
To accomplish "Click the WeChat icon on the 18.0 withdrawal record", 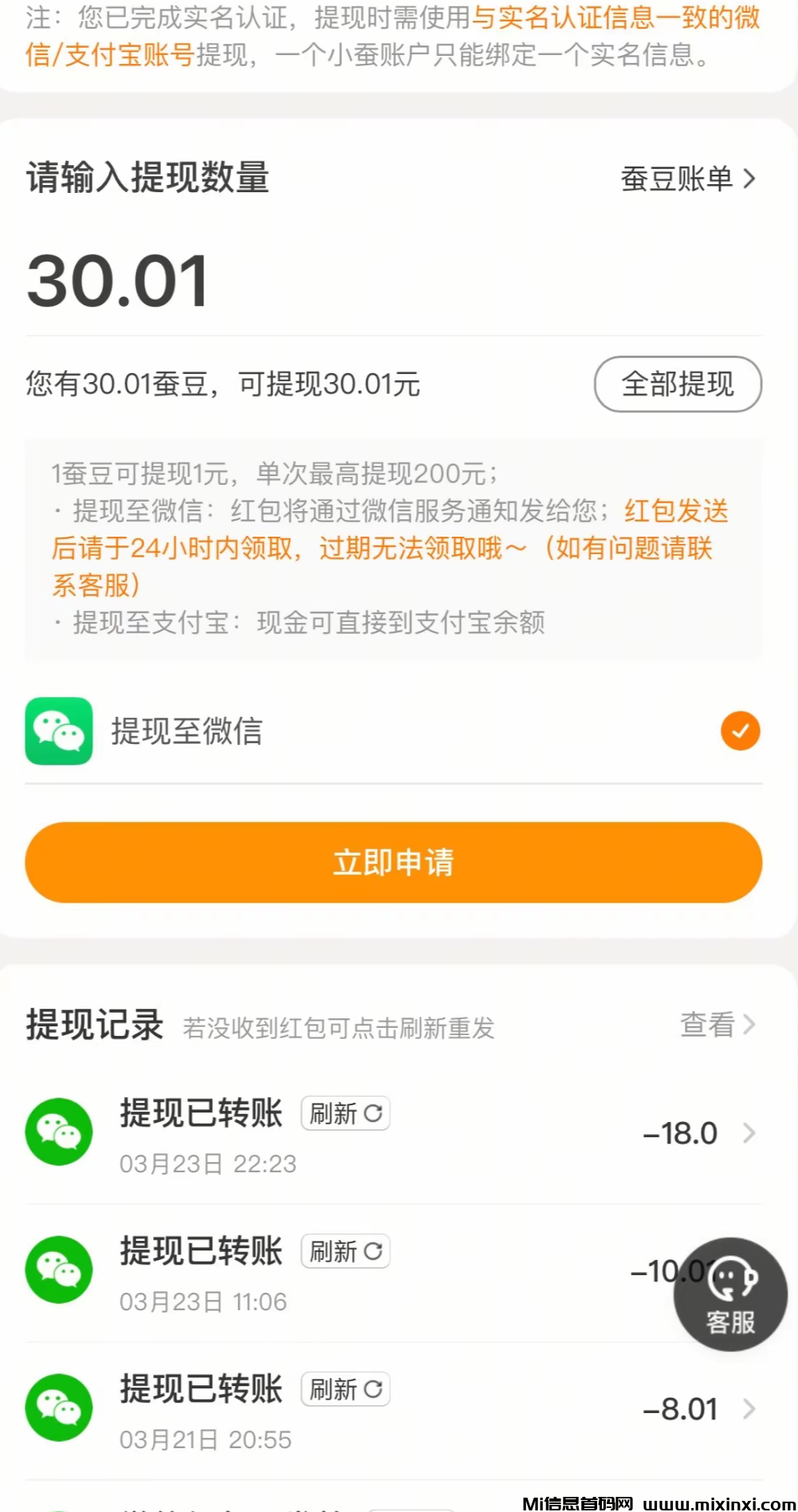I will coord(58,1132).
